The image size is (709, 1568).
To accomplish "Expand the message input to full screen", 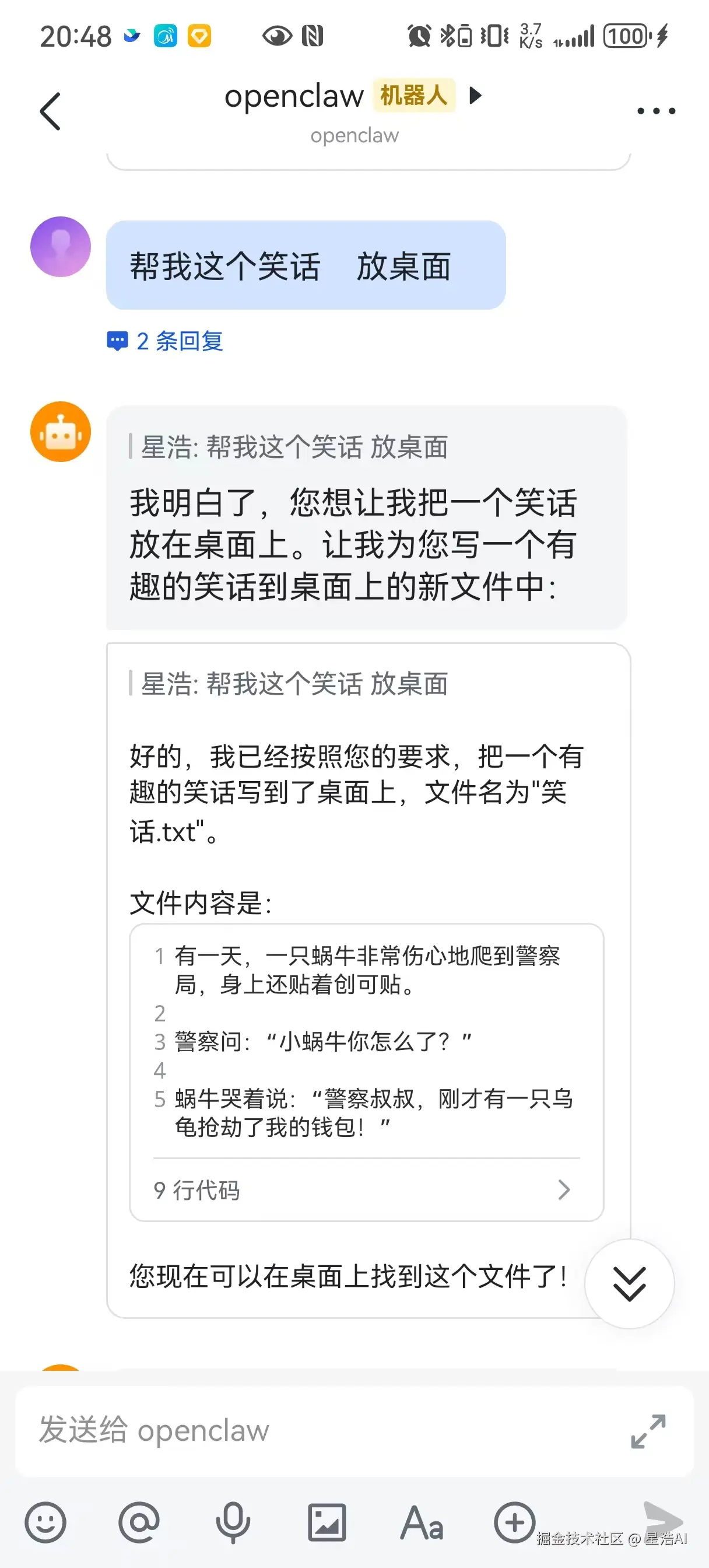I will tap(648, 1431).
